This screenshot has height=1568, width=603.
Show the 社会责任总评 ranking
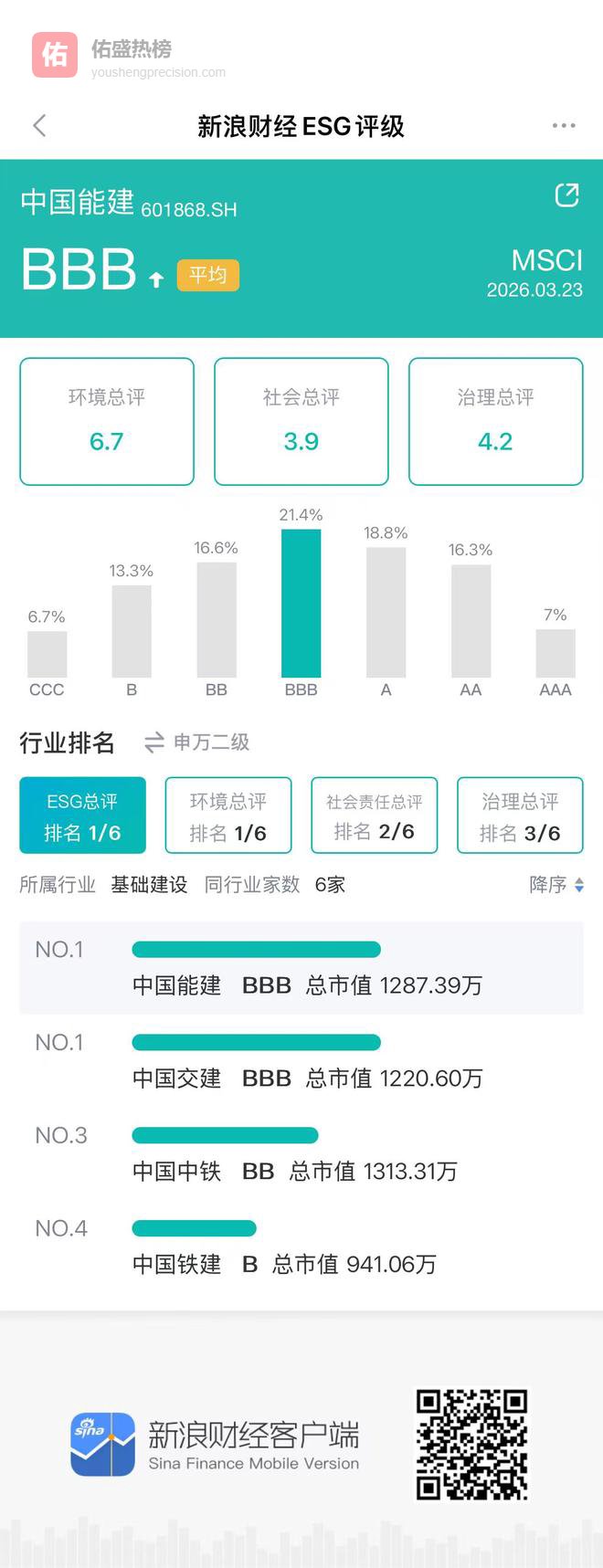tap(375, 816)
